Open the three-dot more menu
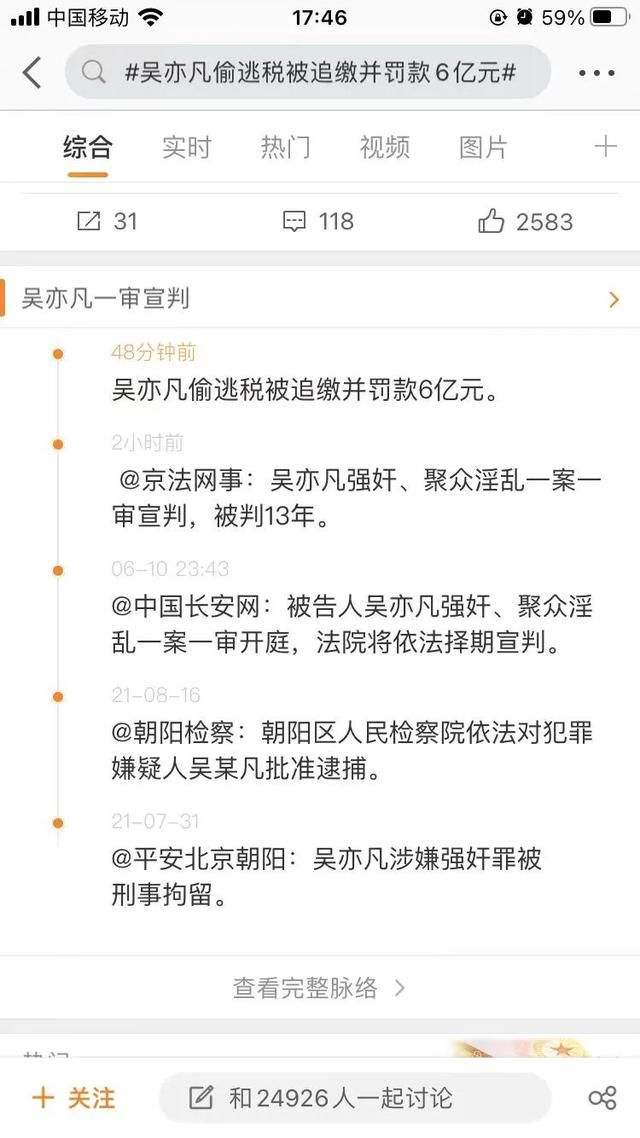The height and width of the screenshot is (1138, 640). [x=596, y=73]
